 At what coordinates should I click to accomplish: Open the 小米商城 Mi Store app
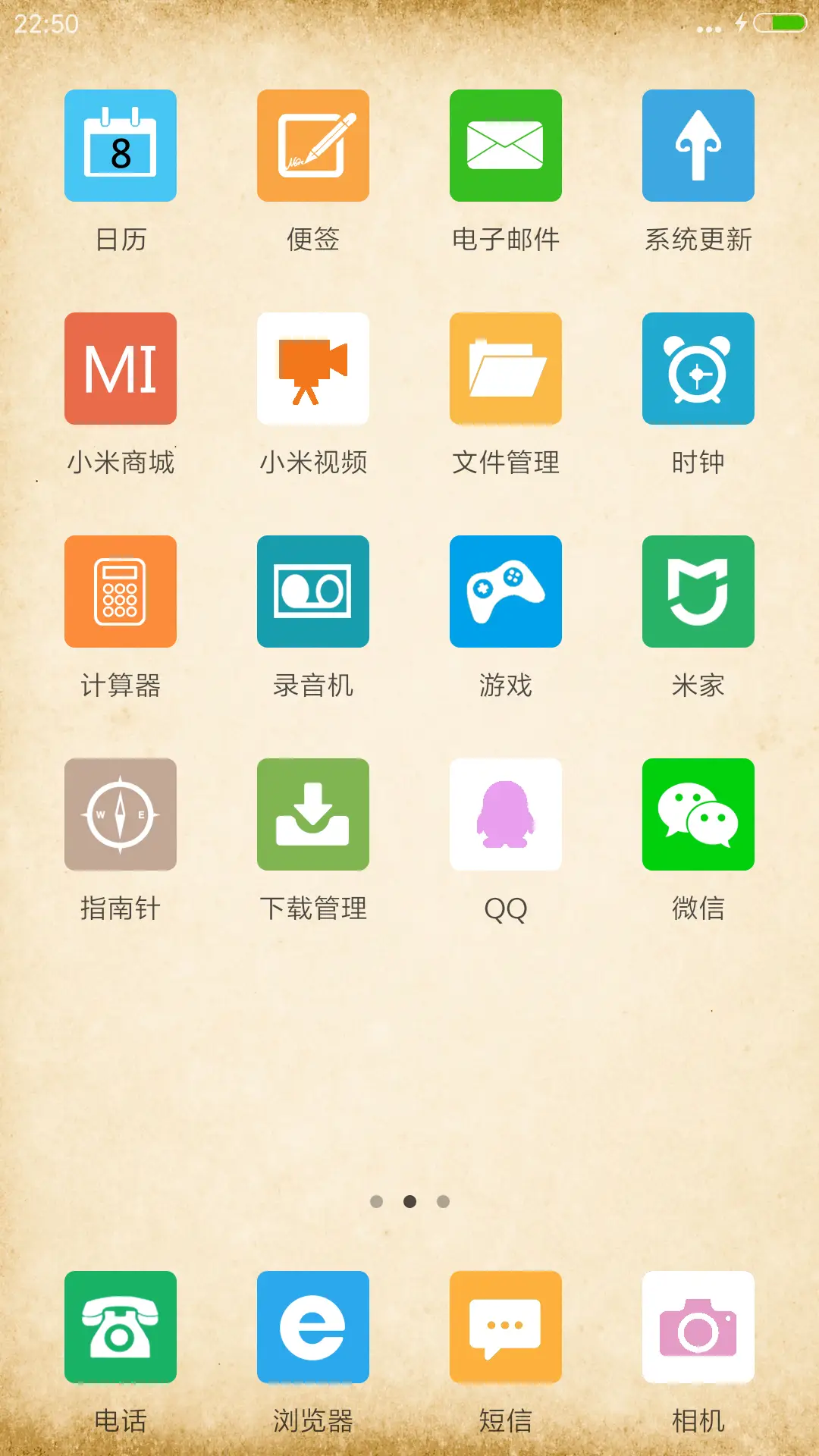coord(120,369)
